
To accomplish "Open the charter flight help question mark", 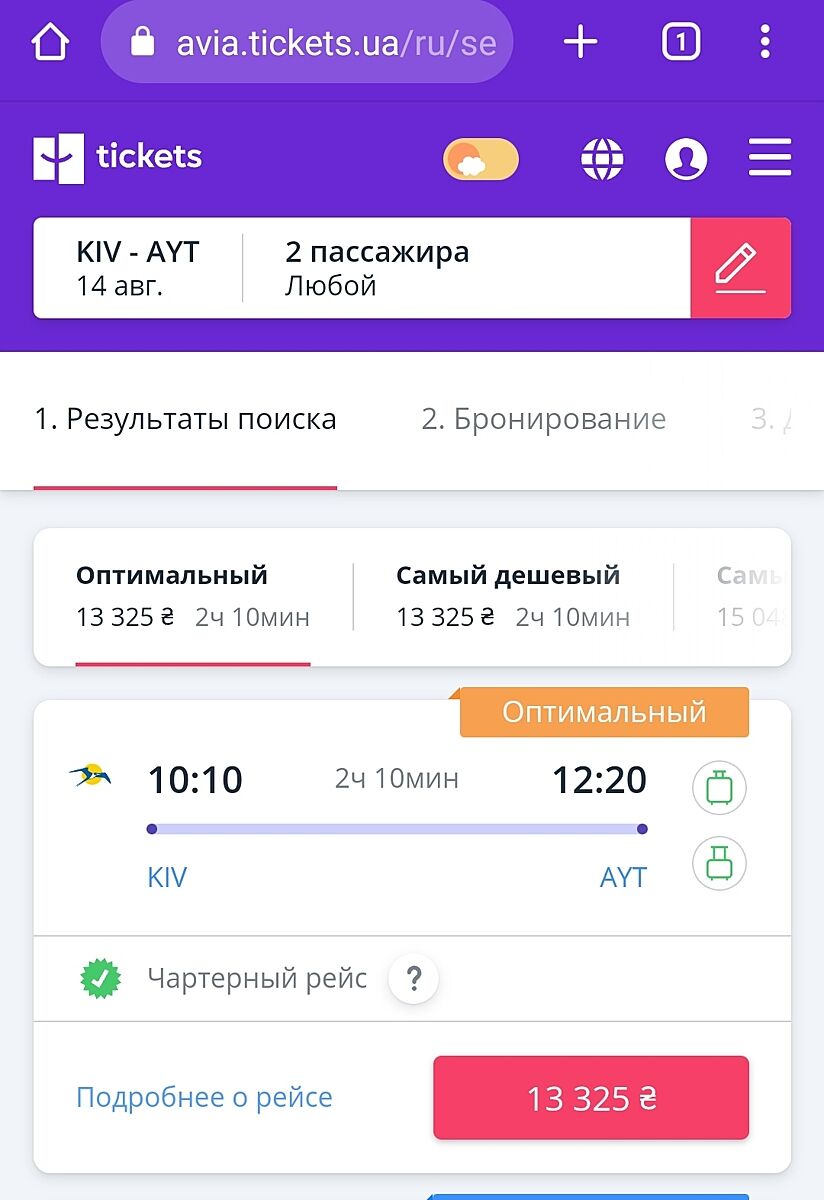I will (x=414, y=979).
